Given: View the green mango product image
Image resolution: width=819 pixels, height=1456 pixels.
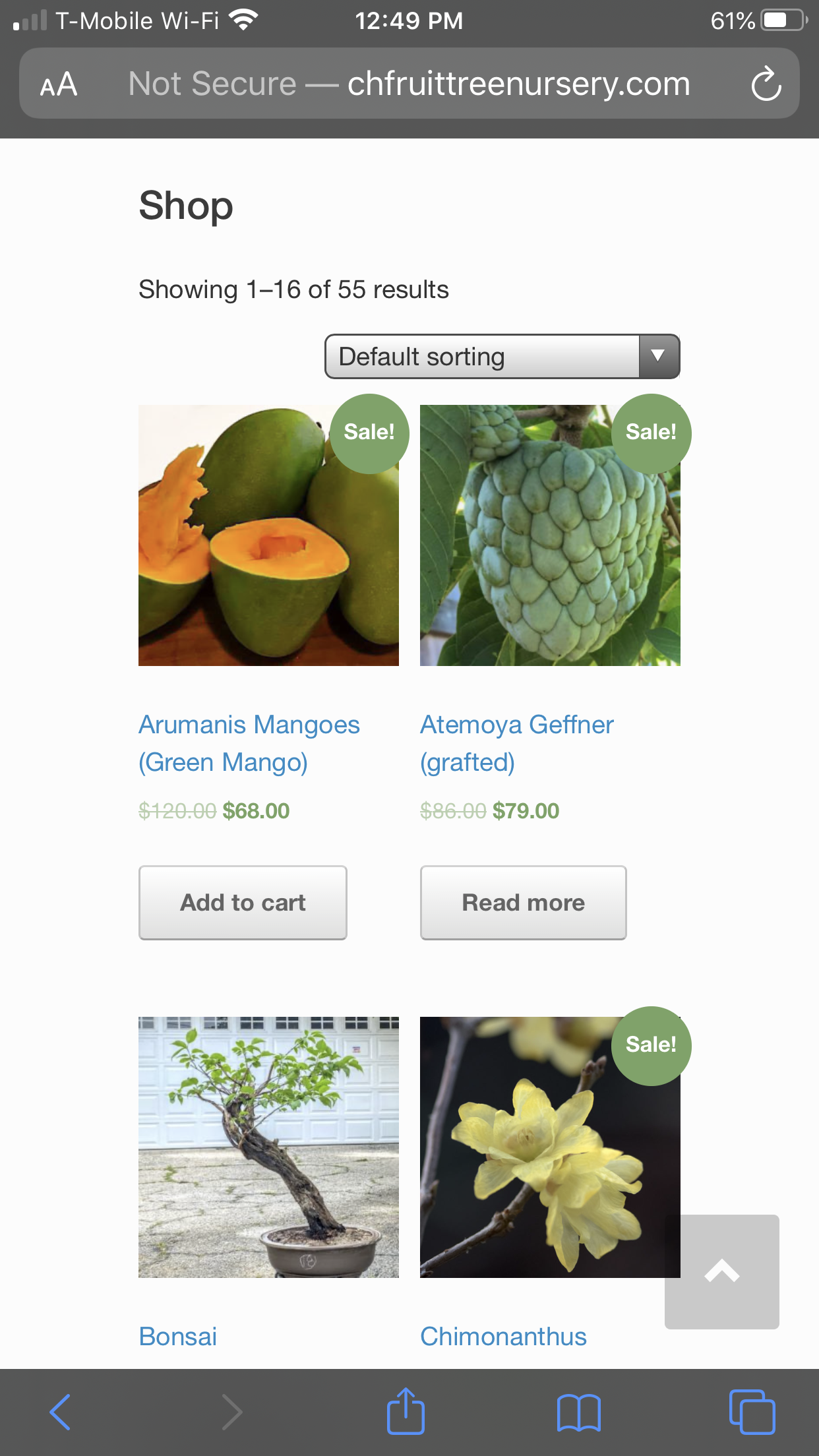Looking at the screenshot, I should click(x=268, y=535).
